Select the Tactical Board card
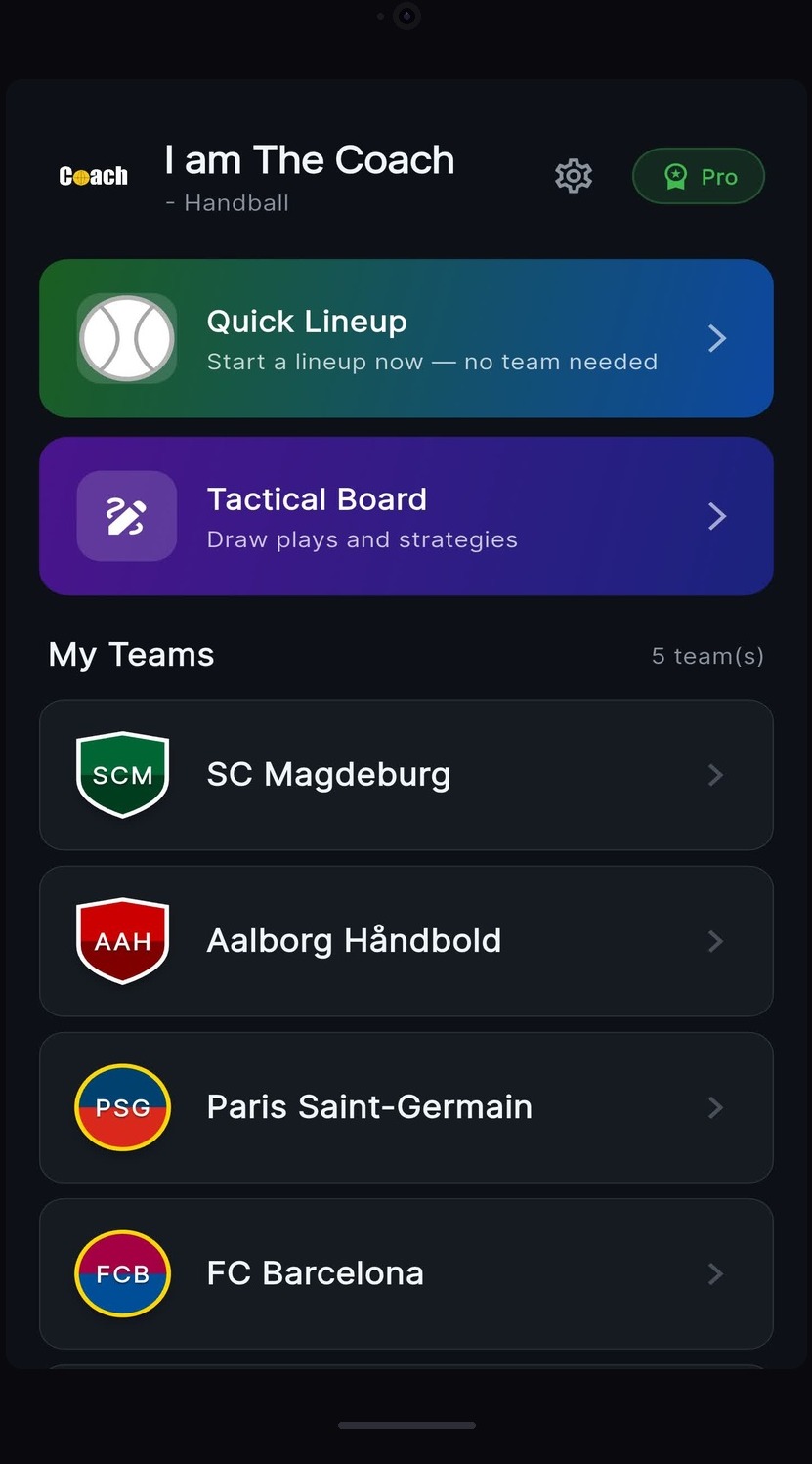 tap(406, 516)
